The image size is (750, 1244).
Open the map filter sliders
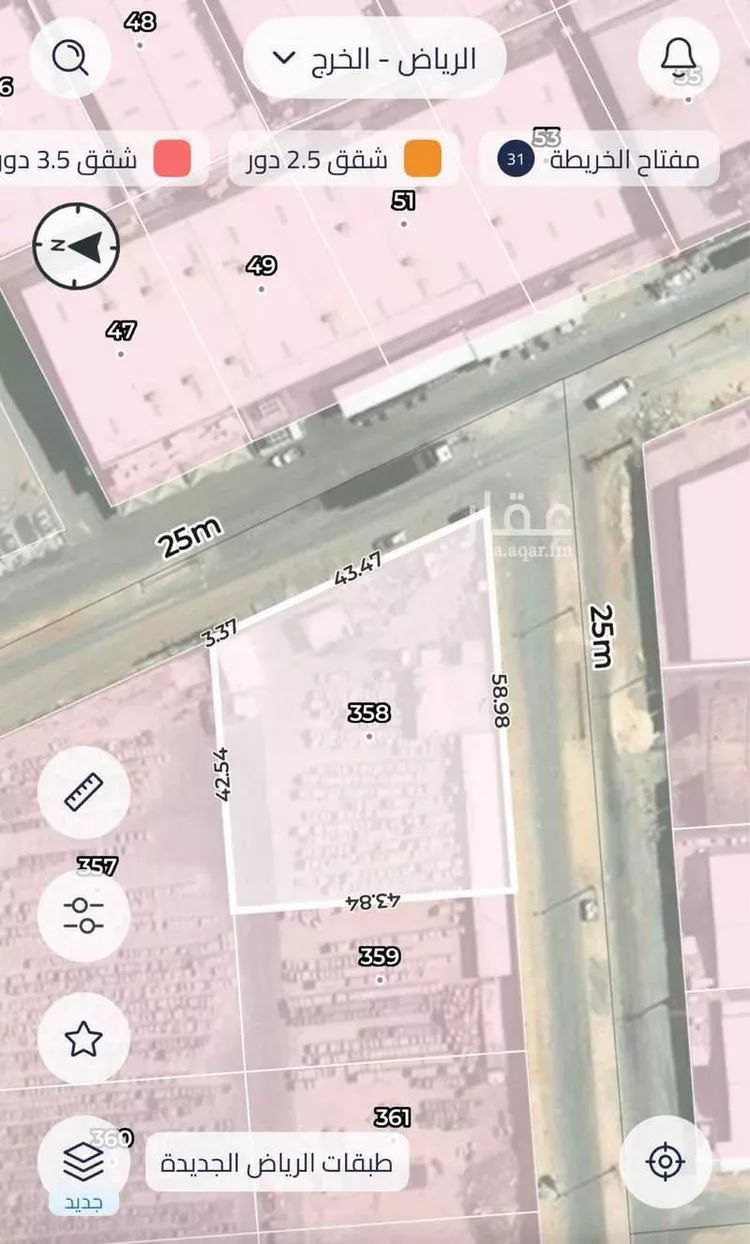click(x=83, y=915)
